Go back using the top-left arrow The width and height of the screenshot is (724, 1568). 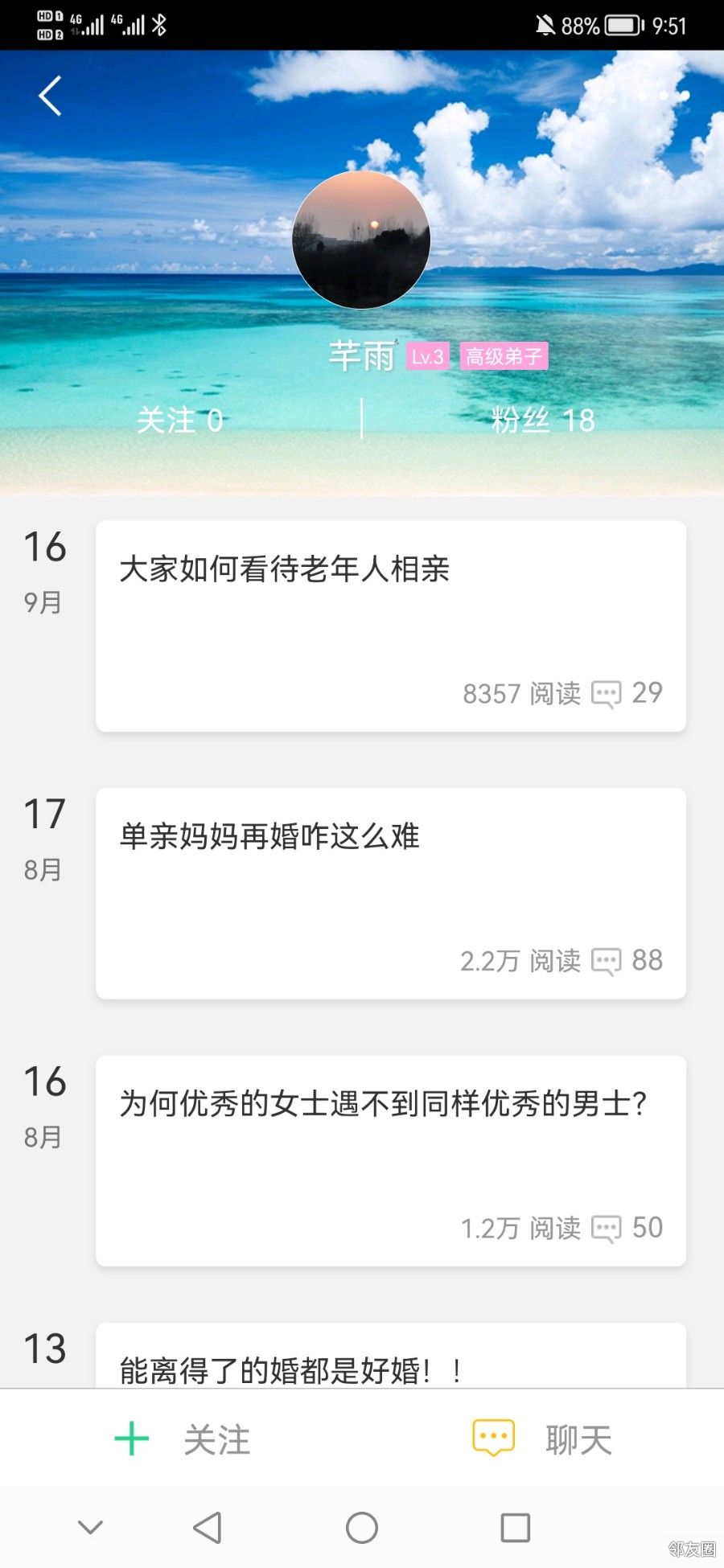click(x=50, y=96)
